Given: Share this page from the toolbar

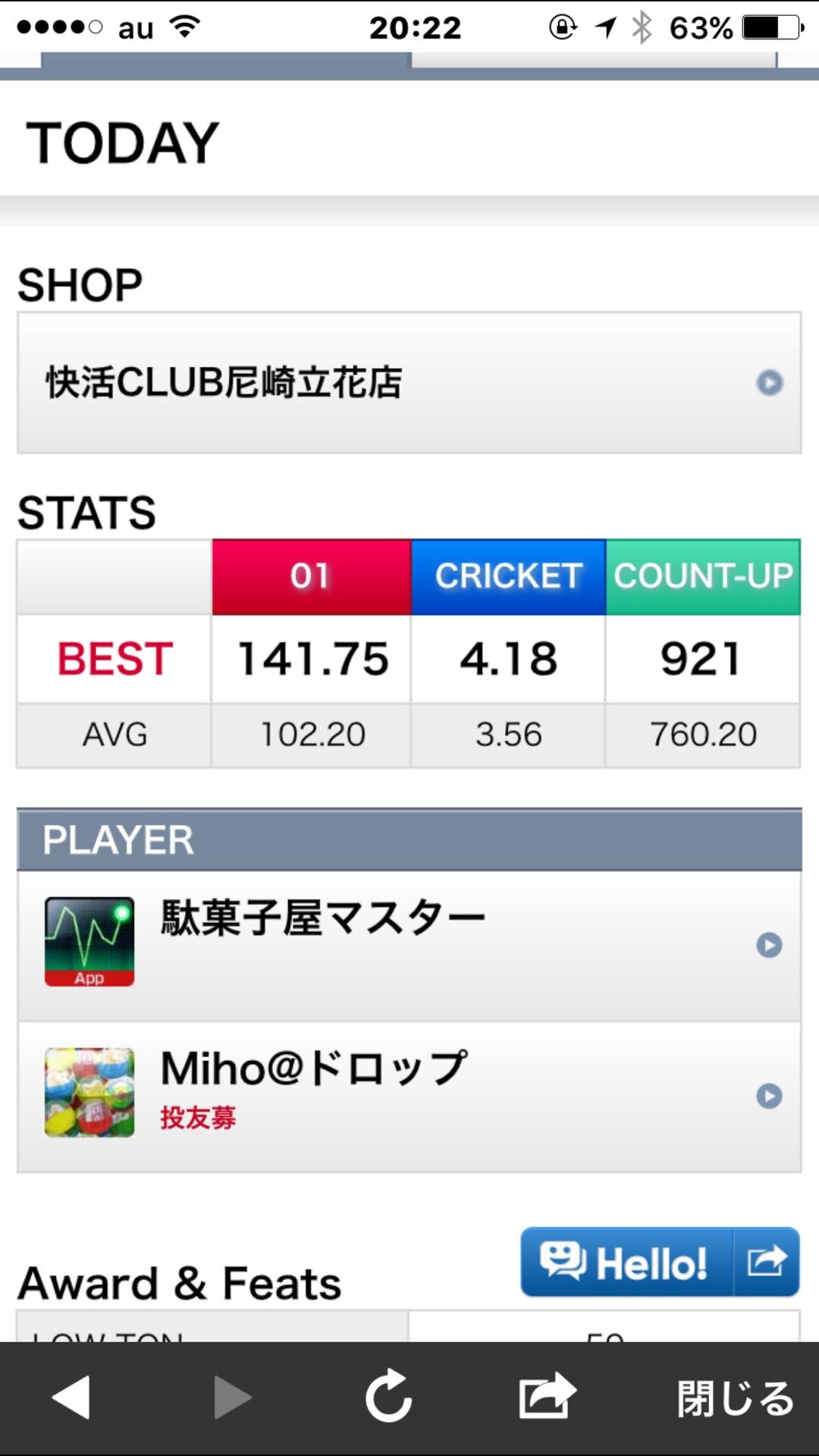Looking at the screenshot, I should (x=547, y=1397).
